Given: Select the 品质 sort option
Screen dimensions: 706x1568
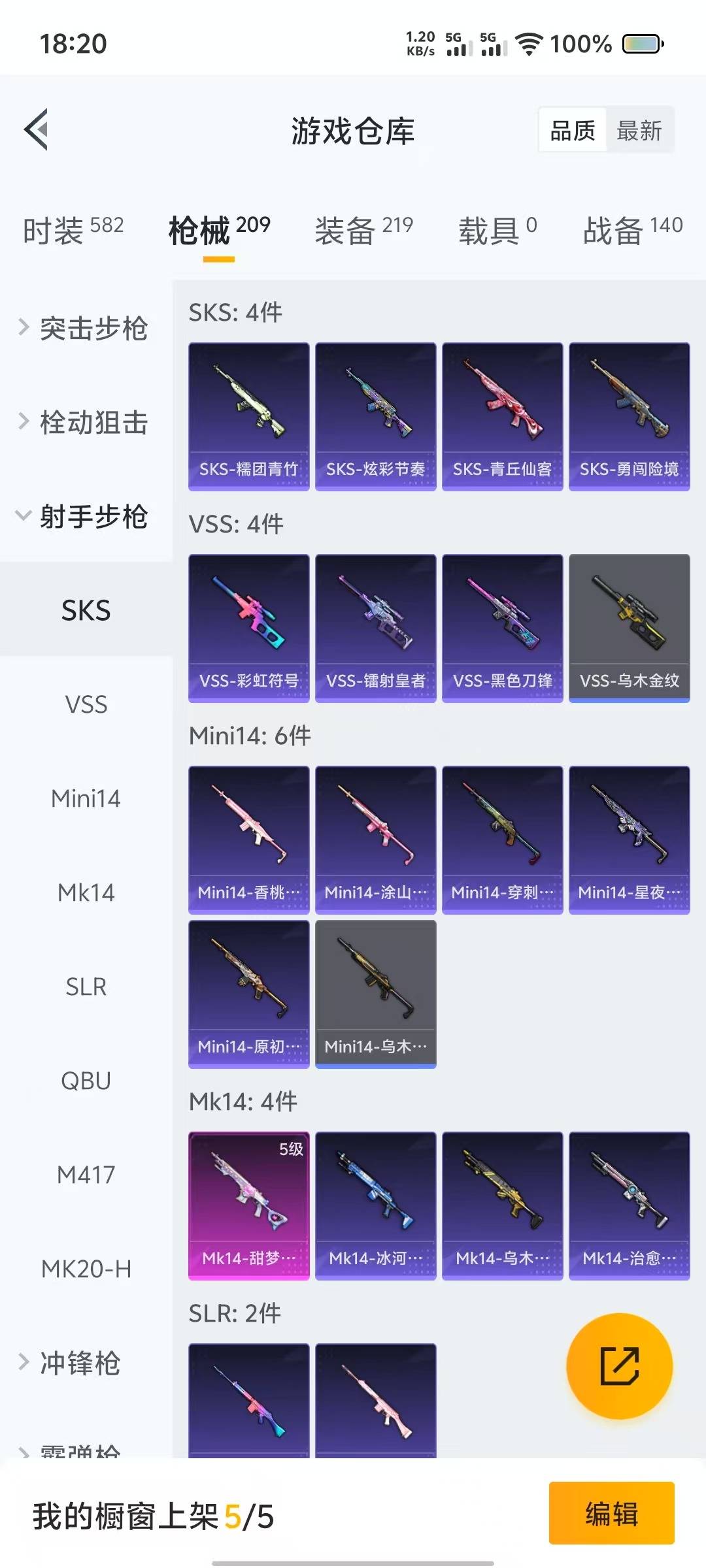Looking at the screenshot, I should (x=573, y=131).
